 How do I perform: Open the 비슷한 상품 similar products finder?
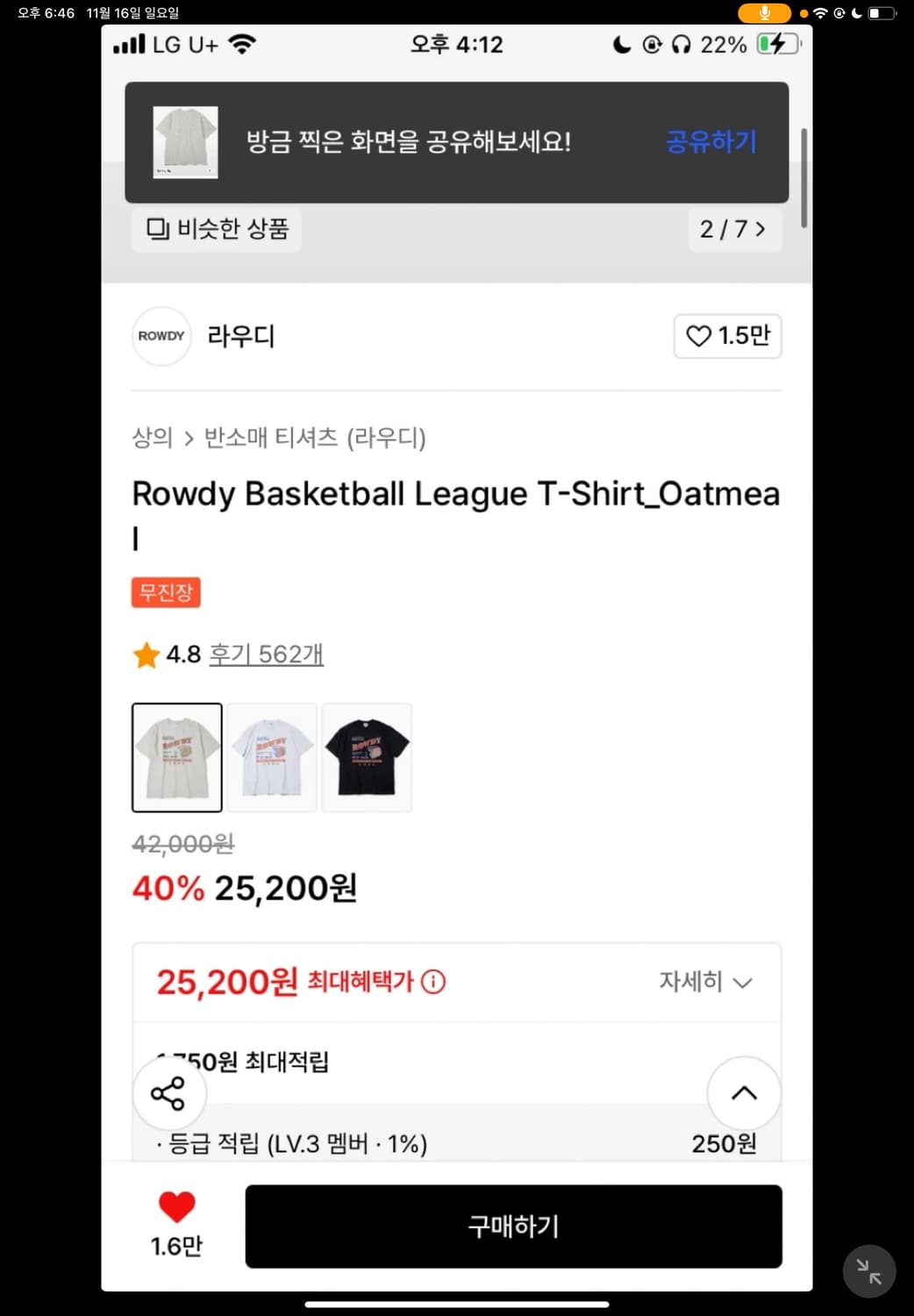tap(216, 229)
